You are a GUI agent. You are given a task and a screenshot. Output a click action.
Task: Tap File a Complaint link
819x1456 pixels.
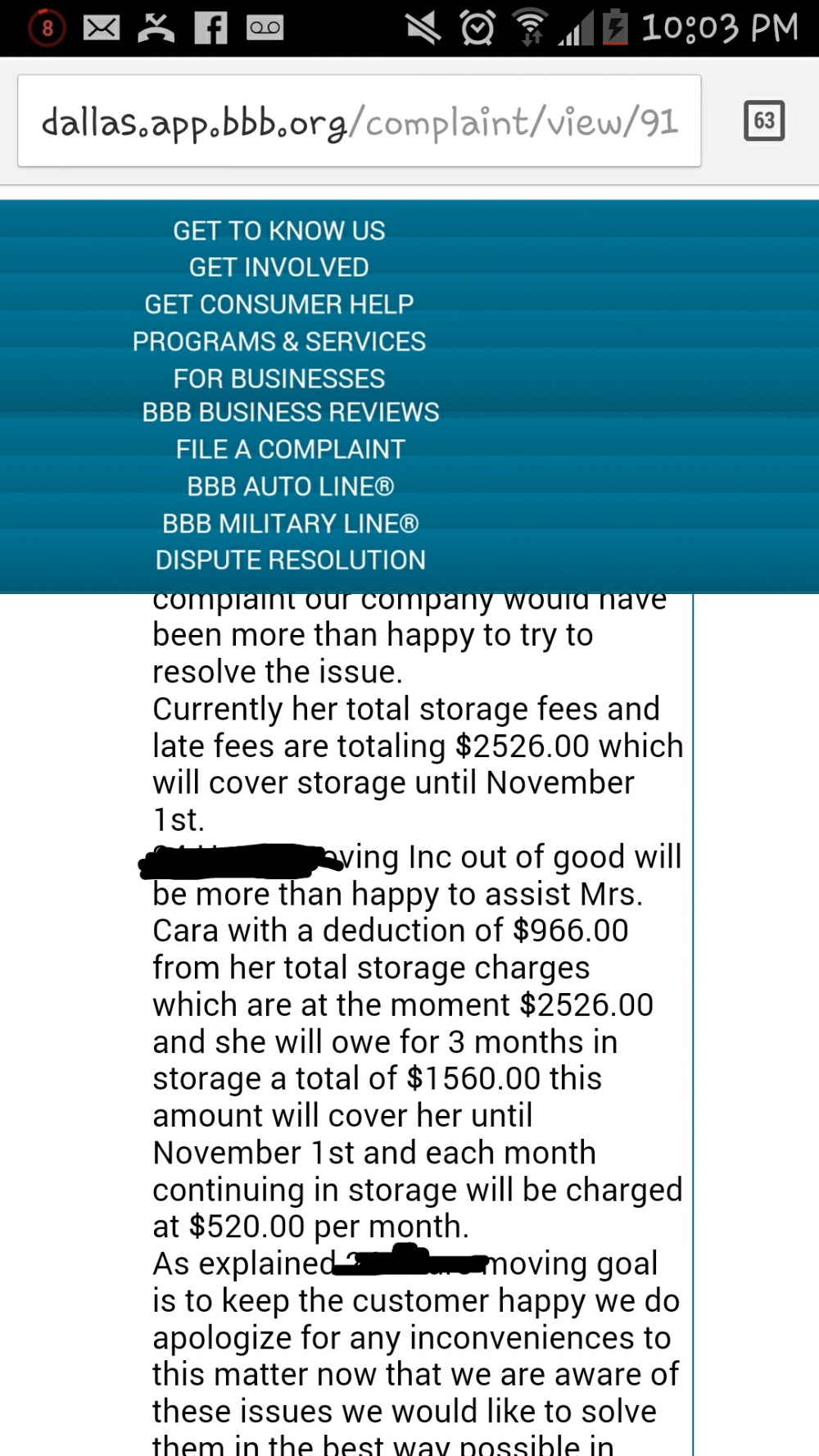(291, 449)
